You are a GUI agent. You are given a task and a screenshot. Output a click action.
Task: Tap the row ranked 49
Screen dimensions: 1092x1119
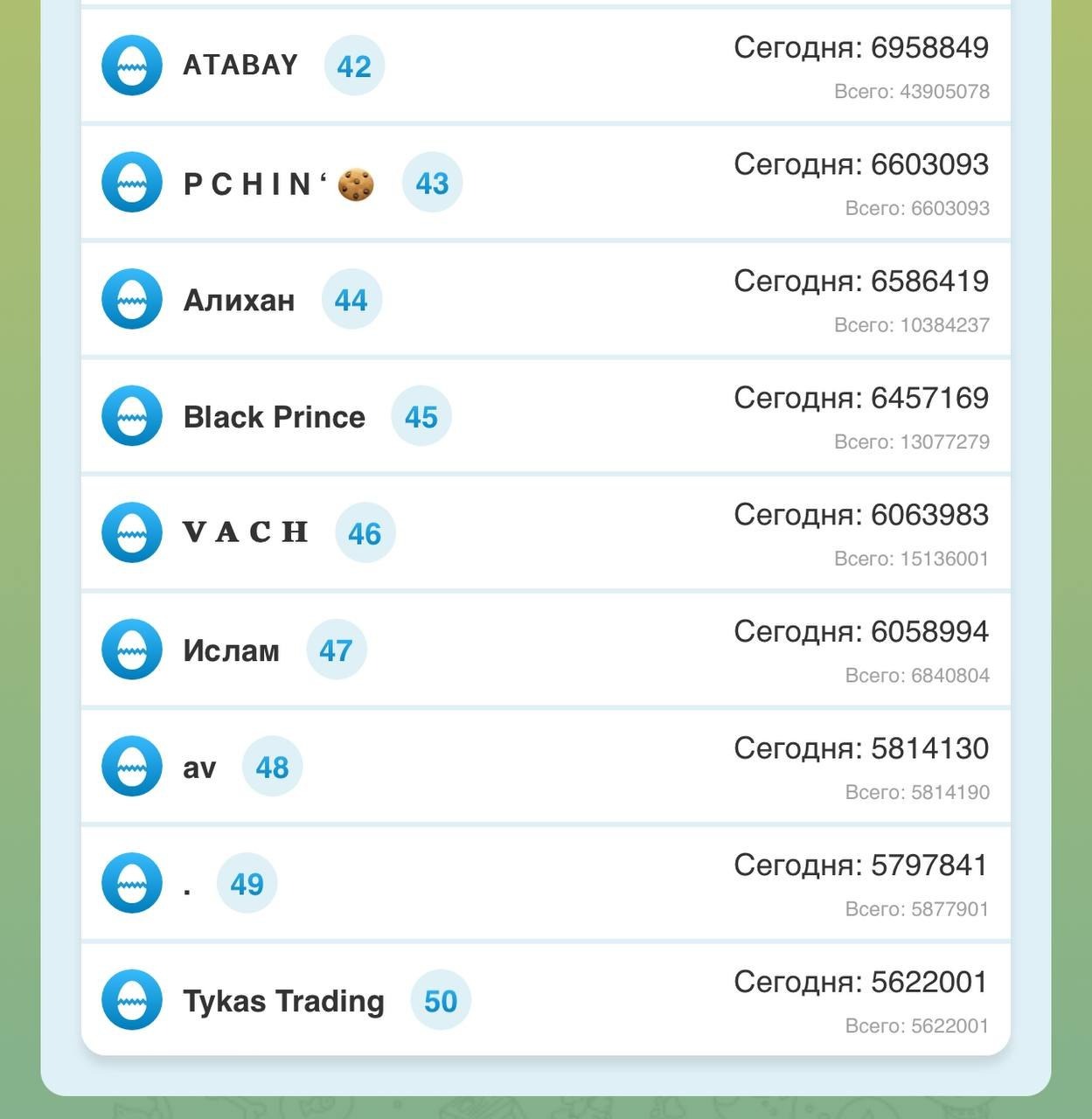(x=546, y=883)
